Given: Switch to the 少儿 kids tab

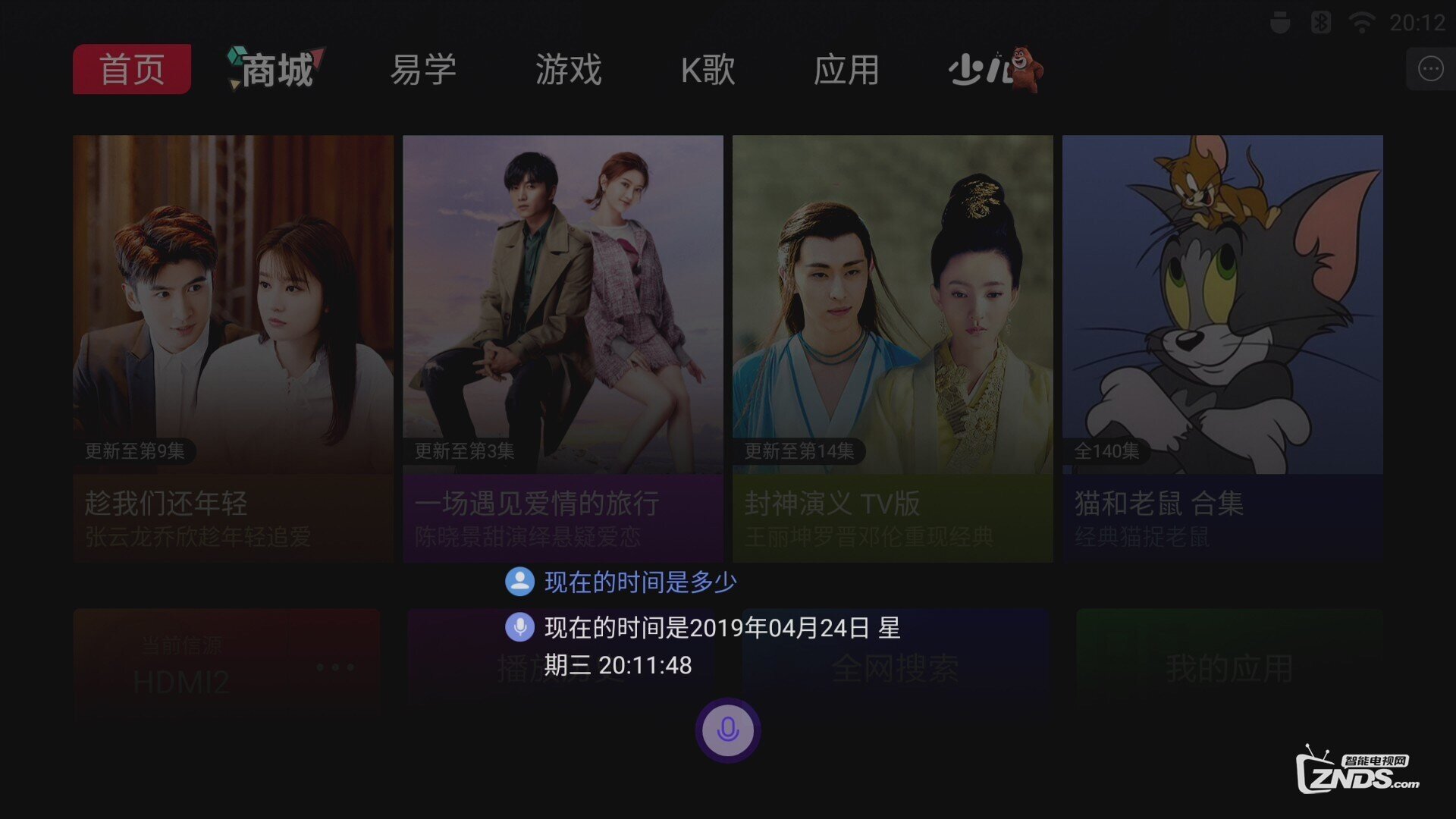Looking at the screenshot, I should (994, 69).
